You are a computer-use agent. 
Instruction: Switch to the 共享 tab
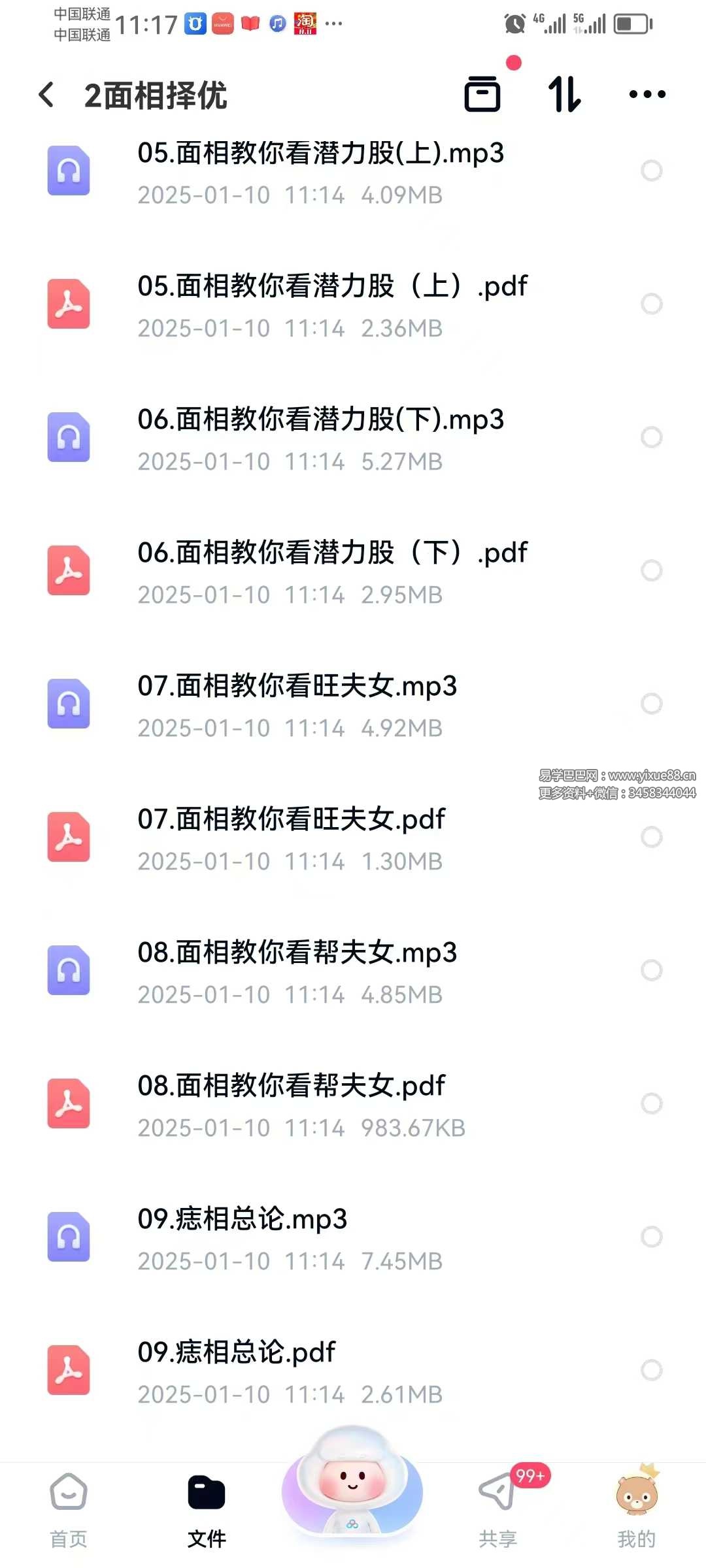click(498, 1511)
